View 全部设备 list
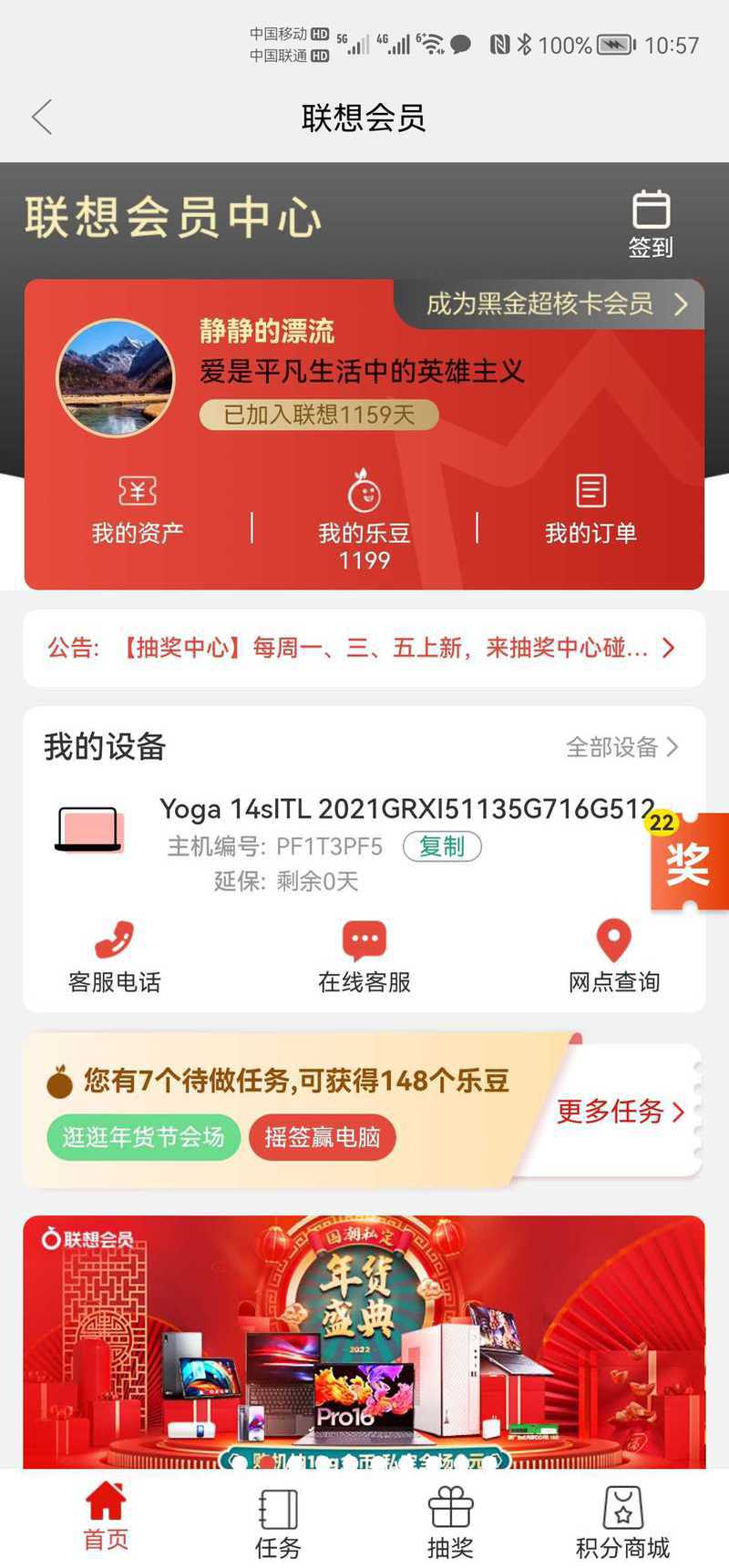Viewport: 729px width, 1568px height. tap(621, 747)
